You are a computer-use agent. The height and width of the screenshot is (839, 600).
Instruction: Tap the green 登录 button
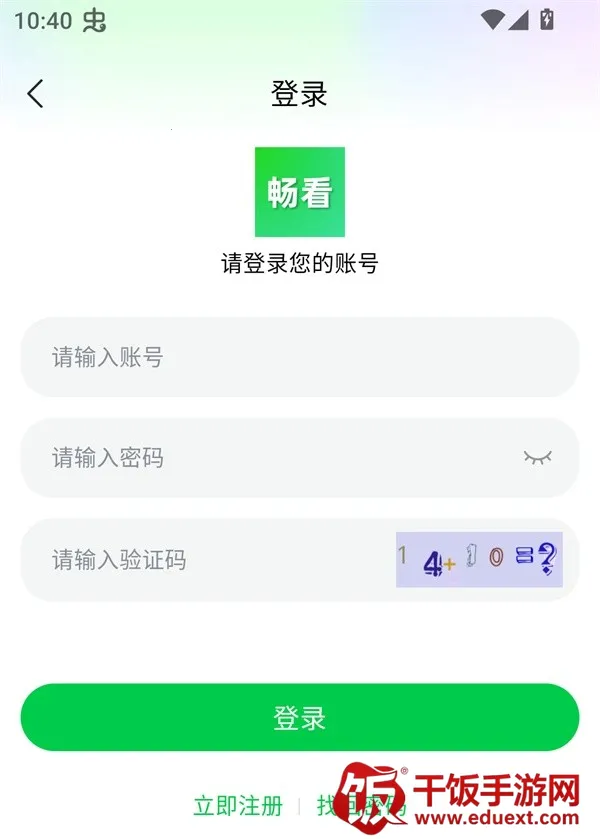coord(300,717)
